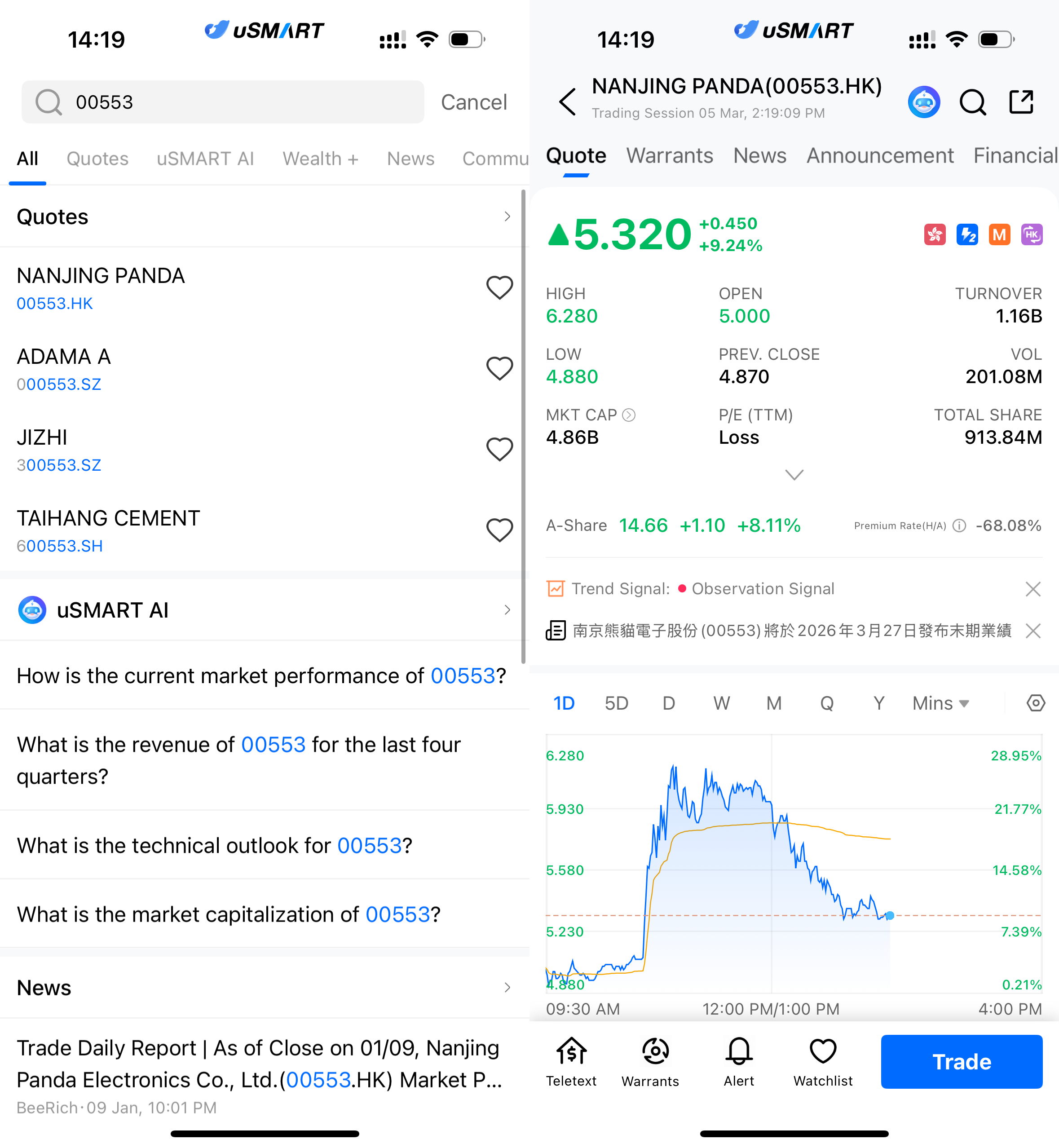Select the 5D chart range
Screen dimensions: 1059x1148
click(617, 703)
